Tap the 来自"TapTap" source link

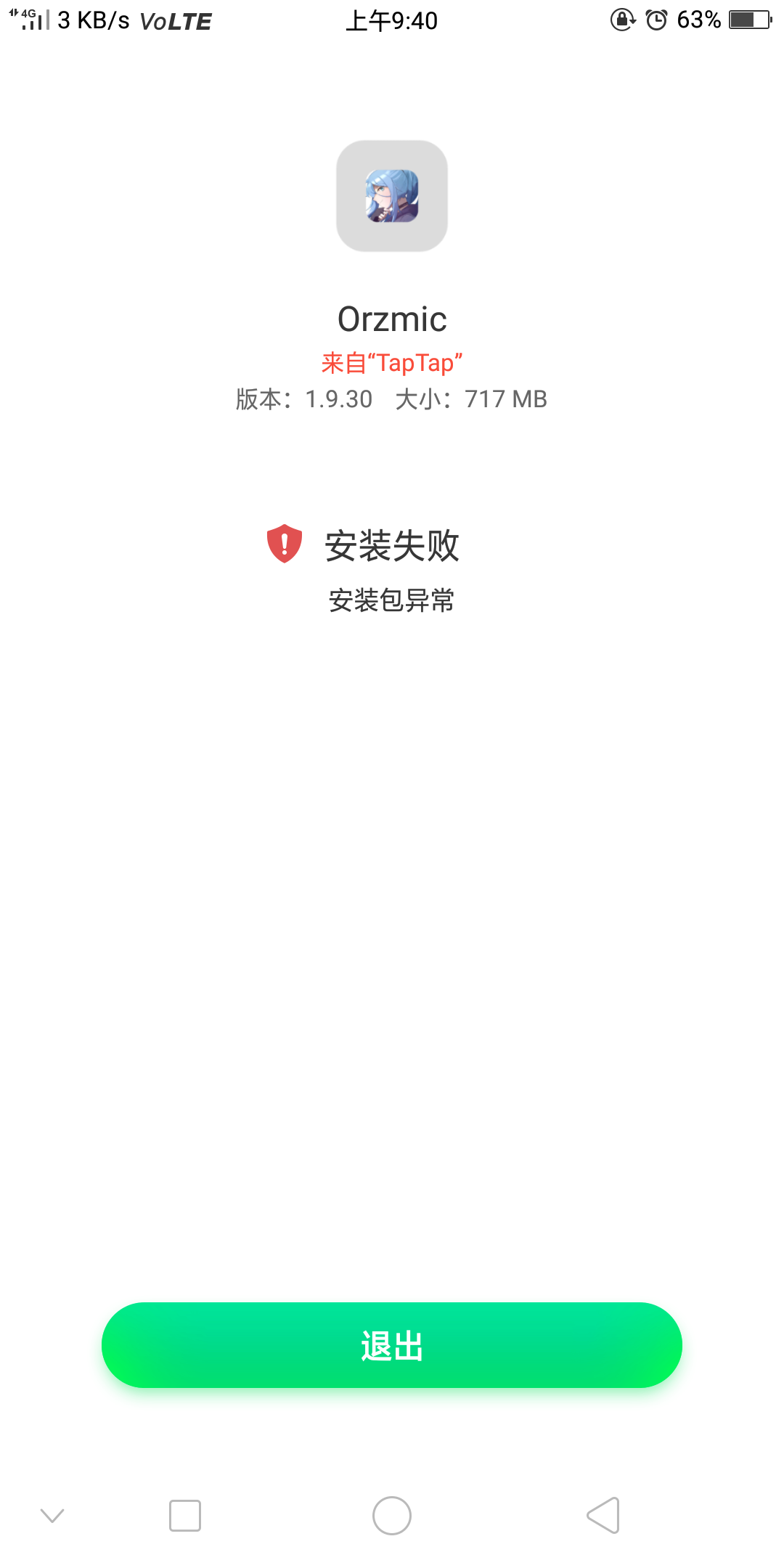point(393,362)
